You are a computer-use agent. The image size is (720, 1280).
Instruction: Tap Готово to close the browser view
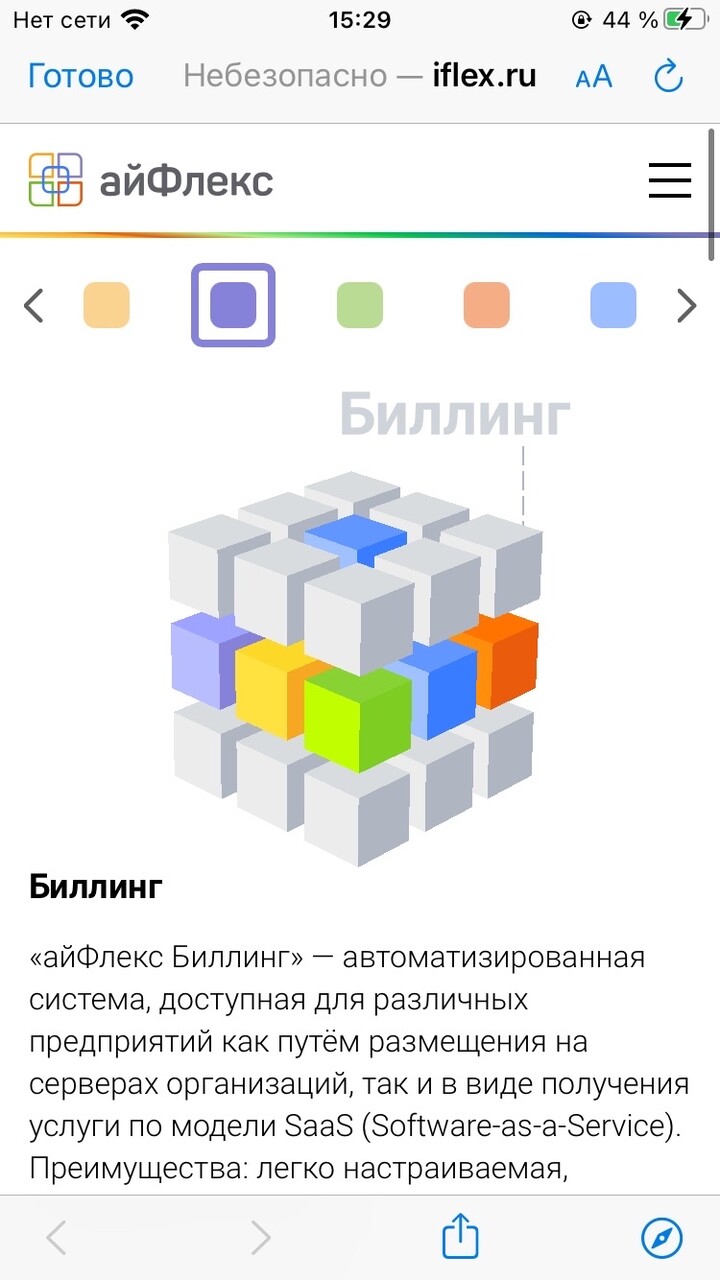pyautogui.click(x=81, y=76)
